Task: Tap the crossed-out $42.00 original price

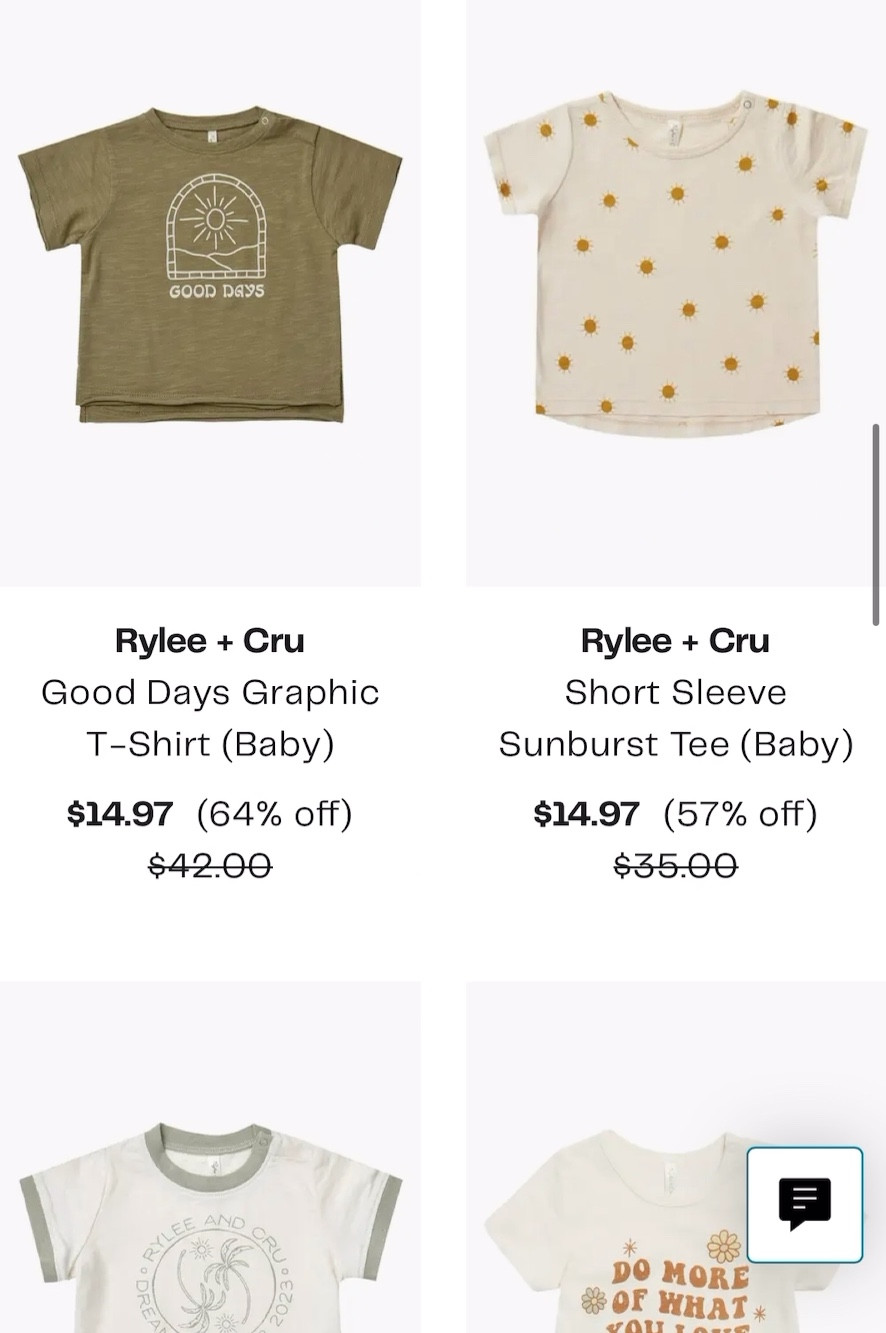Action: coord(211,866)
